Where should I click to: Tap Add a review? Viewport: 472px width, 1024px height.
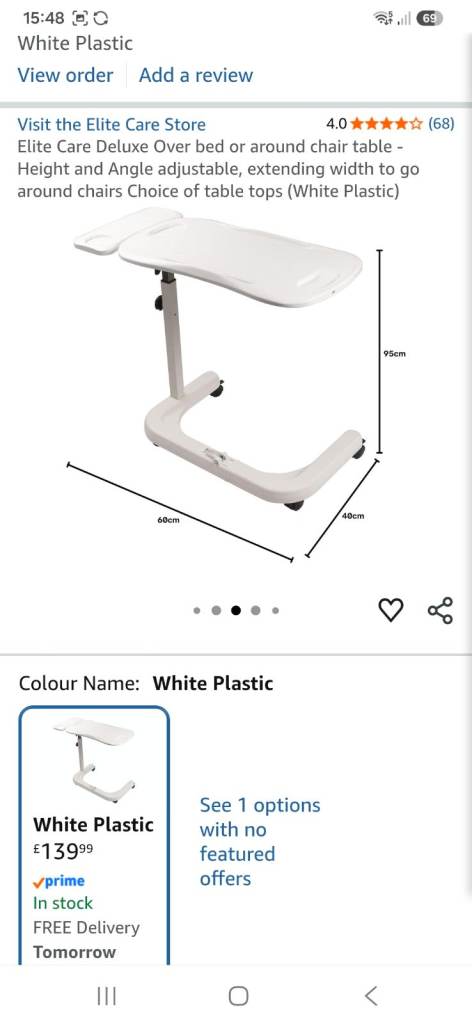tap(196, 75)
